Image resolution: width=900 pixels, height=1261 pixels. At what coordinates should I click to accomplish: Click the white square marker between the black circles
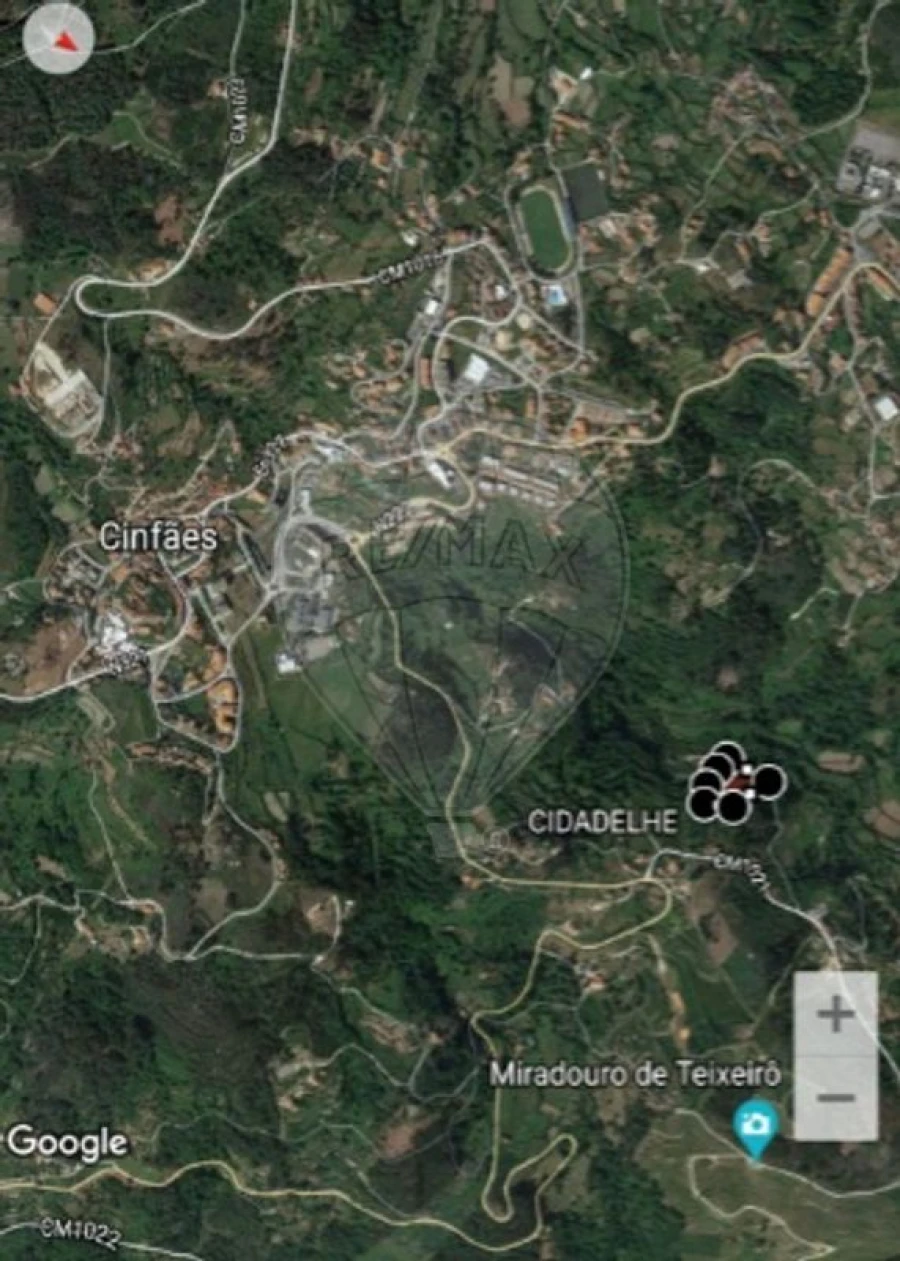coord(747,769)
